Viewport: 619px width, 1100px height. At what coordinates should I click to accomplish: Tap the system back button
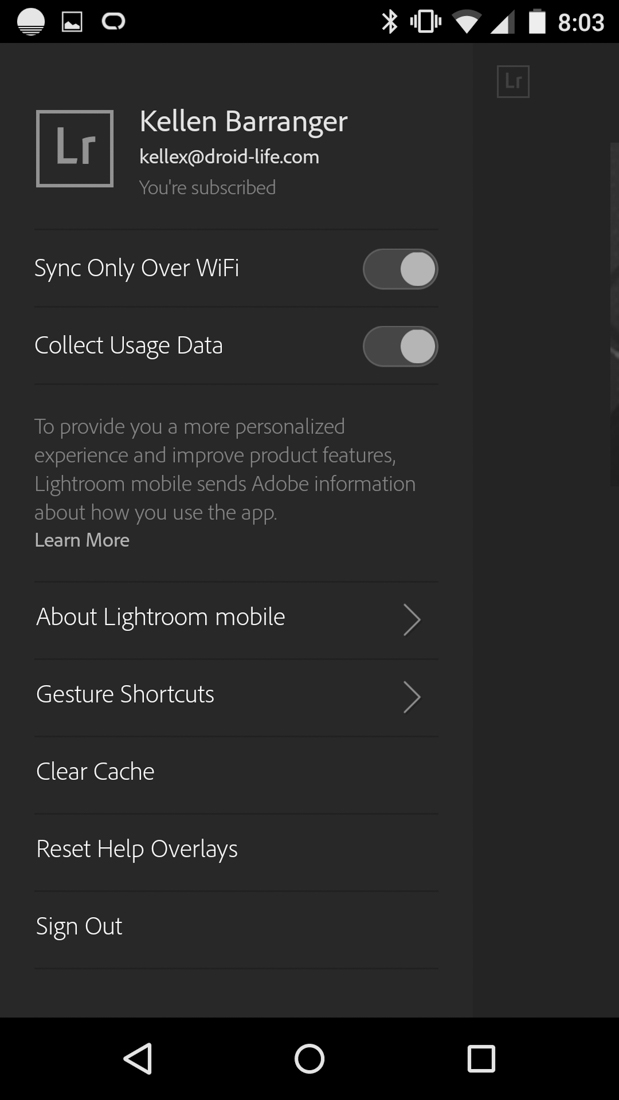click(138, 1059)
